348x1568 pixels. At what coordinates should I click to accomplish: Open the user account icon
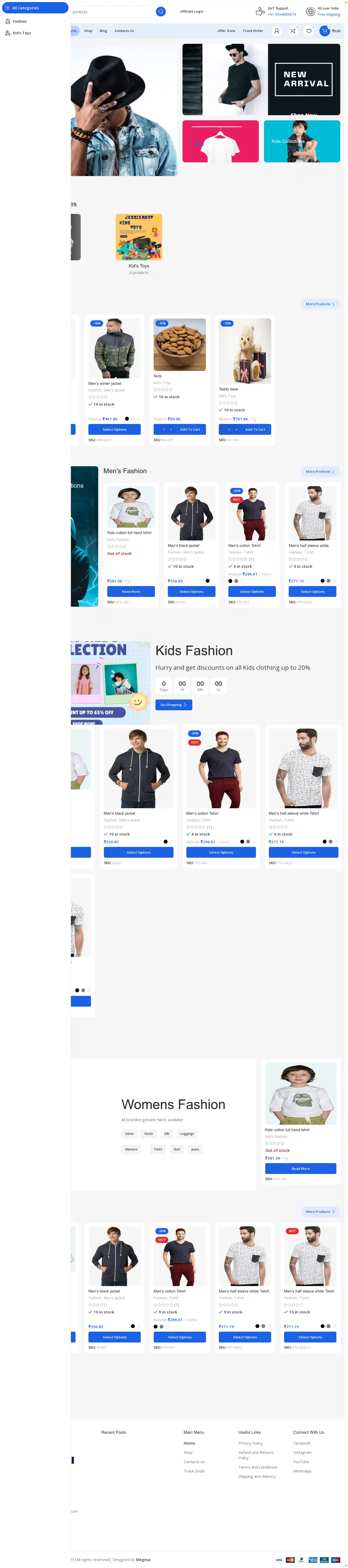coord(277,30)
